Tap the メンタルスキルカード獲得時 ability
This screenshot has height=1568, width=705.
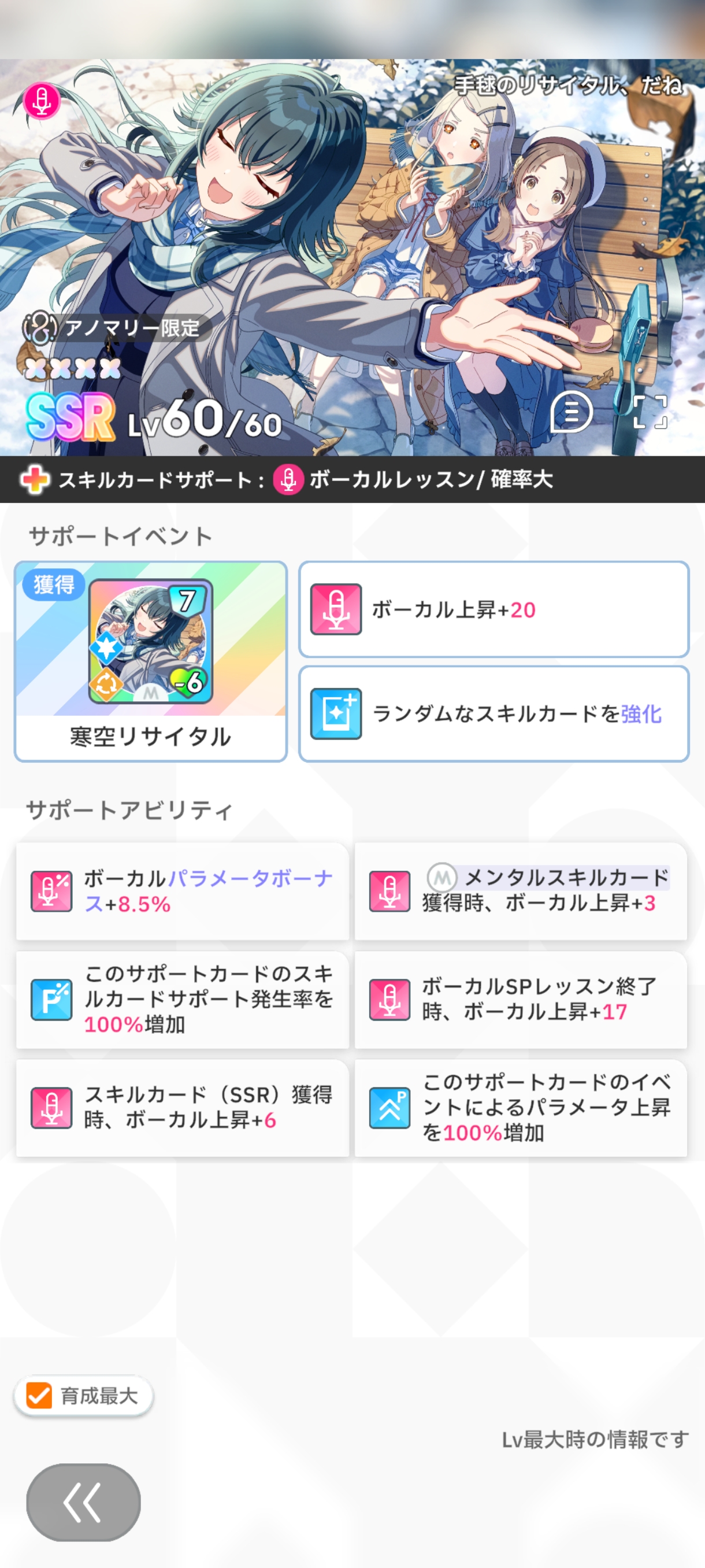[x=521, y=891]
